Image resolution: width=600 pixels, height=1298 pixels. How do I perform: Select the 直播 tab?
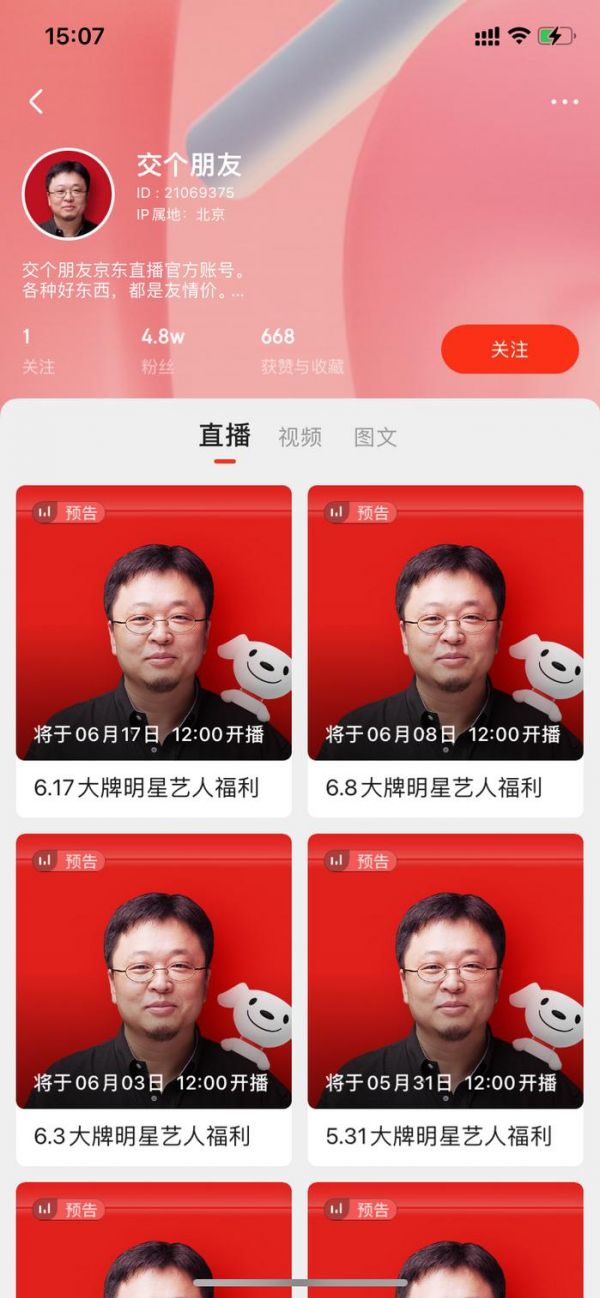click(x=225, y=436)
